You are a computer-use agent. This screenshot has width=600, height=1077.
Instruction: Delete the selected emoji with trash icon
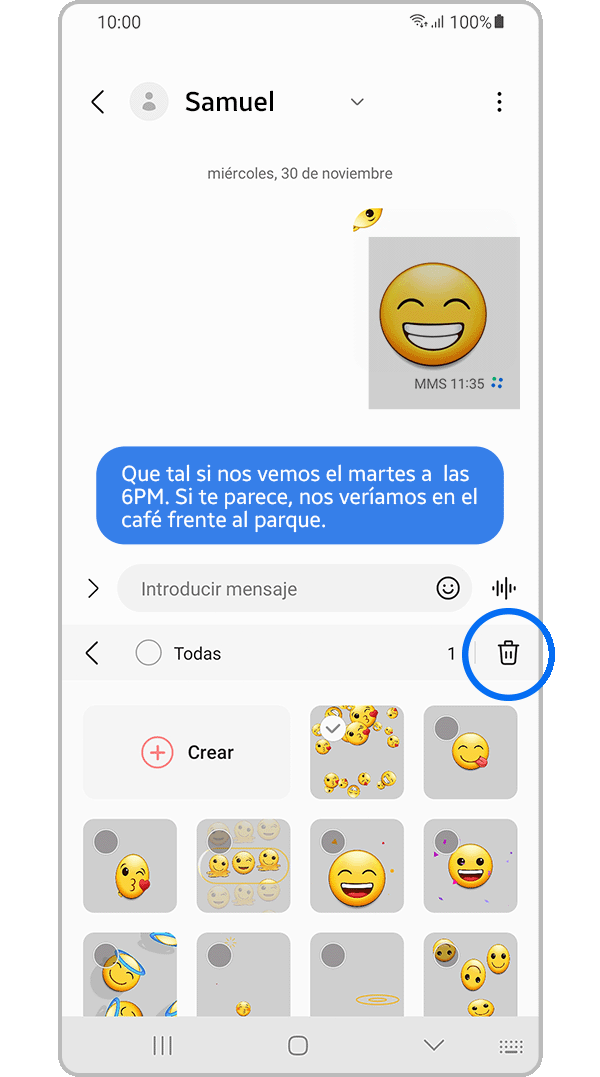[508, 654]
